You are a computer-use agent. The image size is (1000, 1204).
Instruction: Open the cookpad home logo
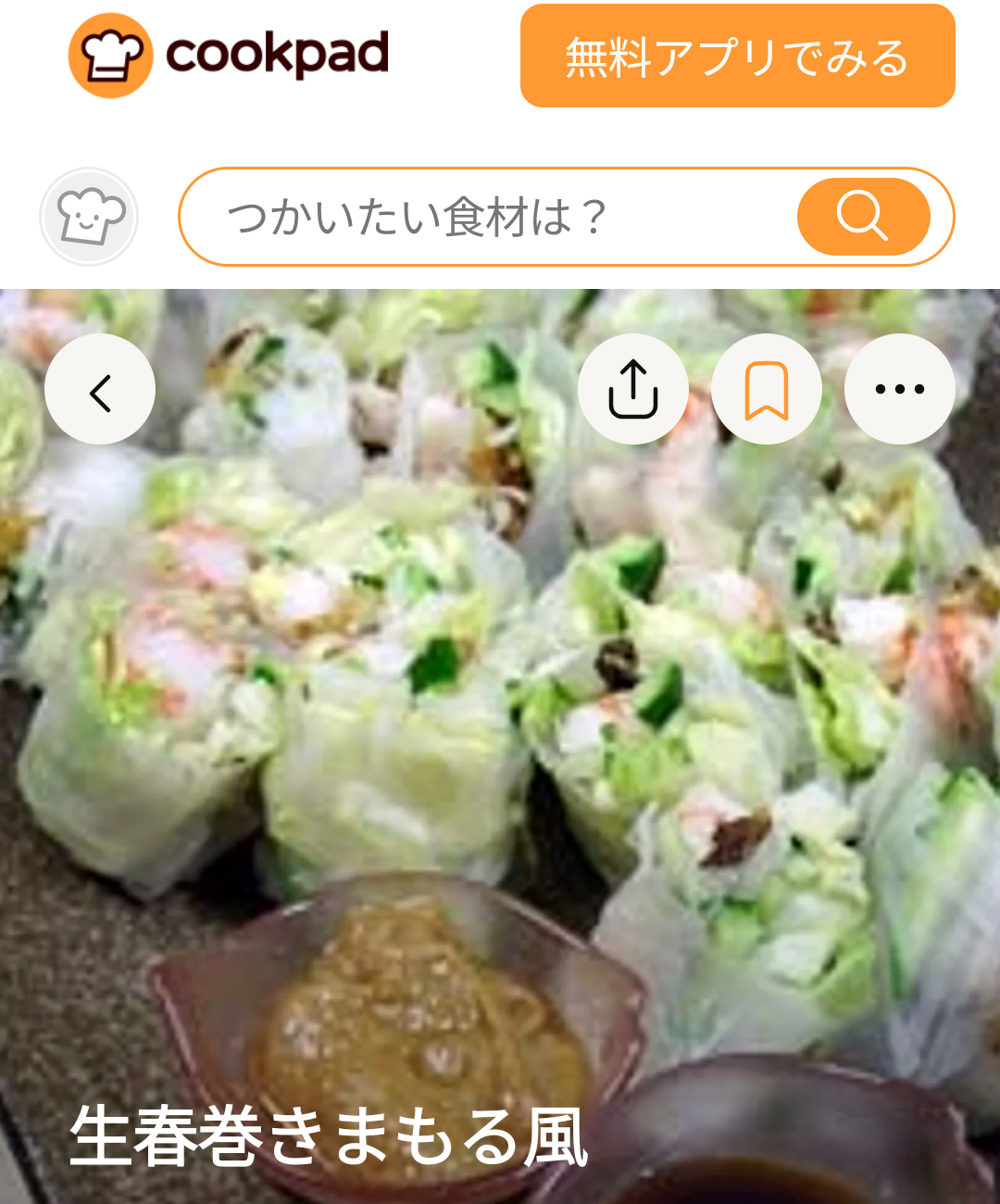(x=229, y=55)
